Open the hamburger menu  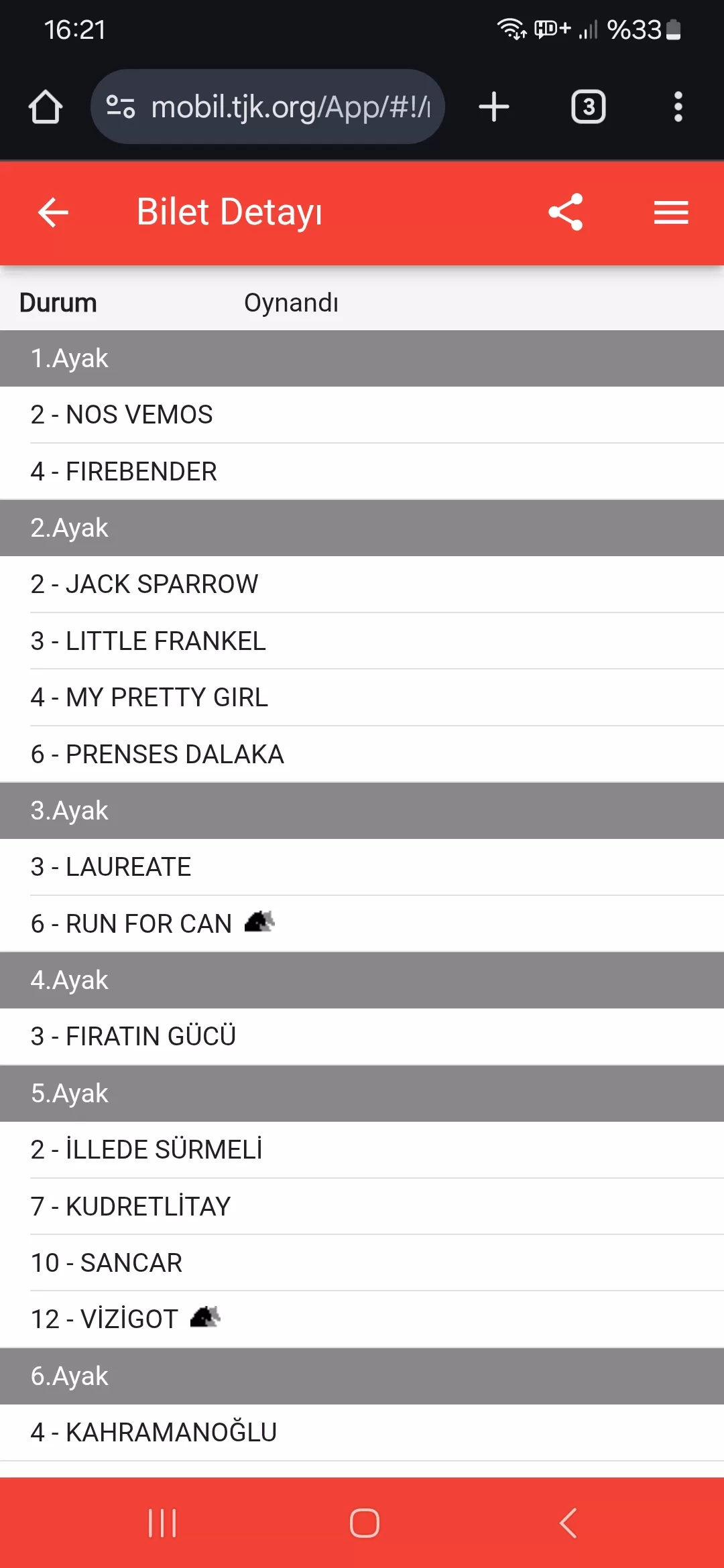(671, 213)
